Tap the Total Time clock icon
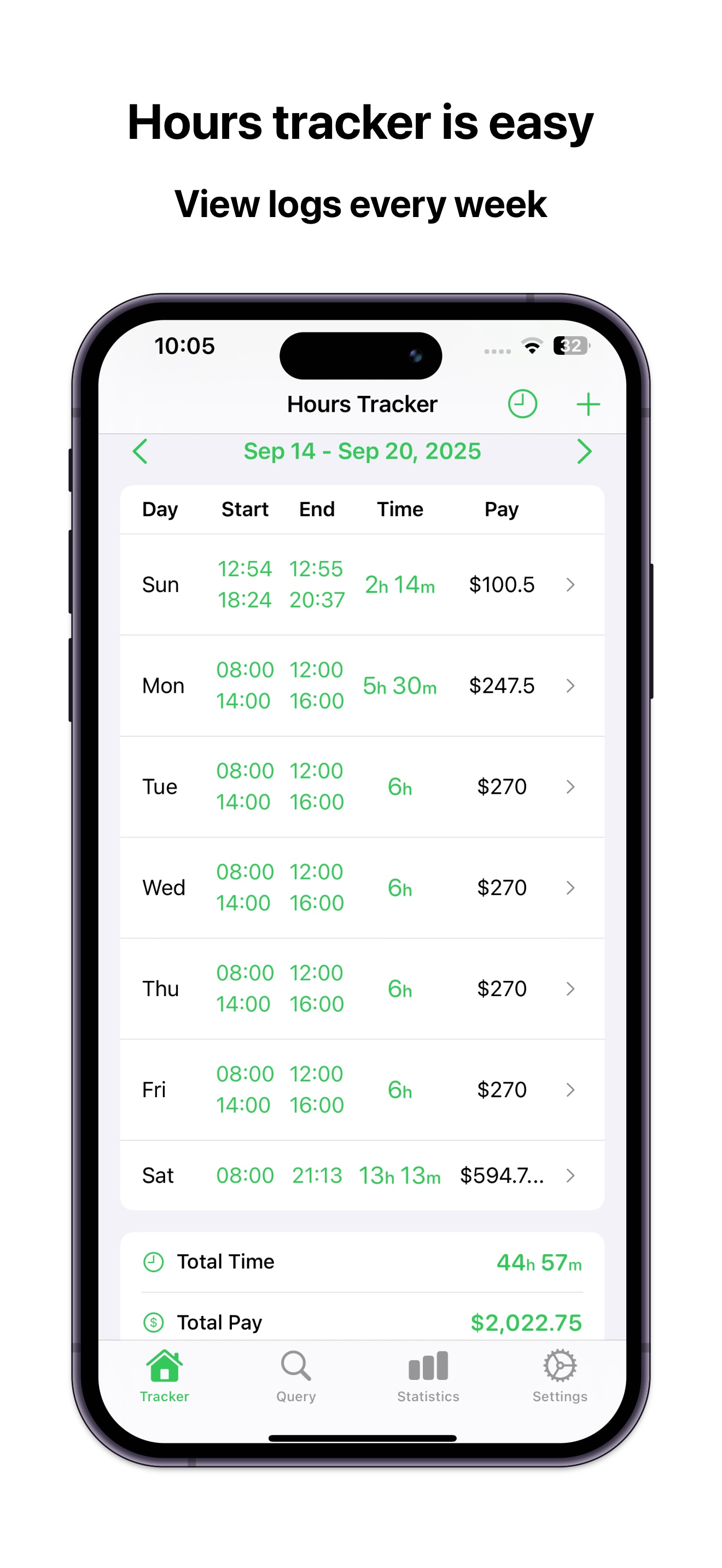The height and width of the screenshot is (1568, 722). [153, 1261]
